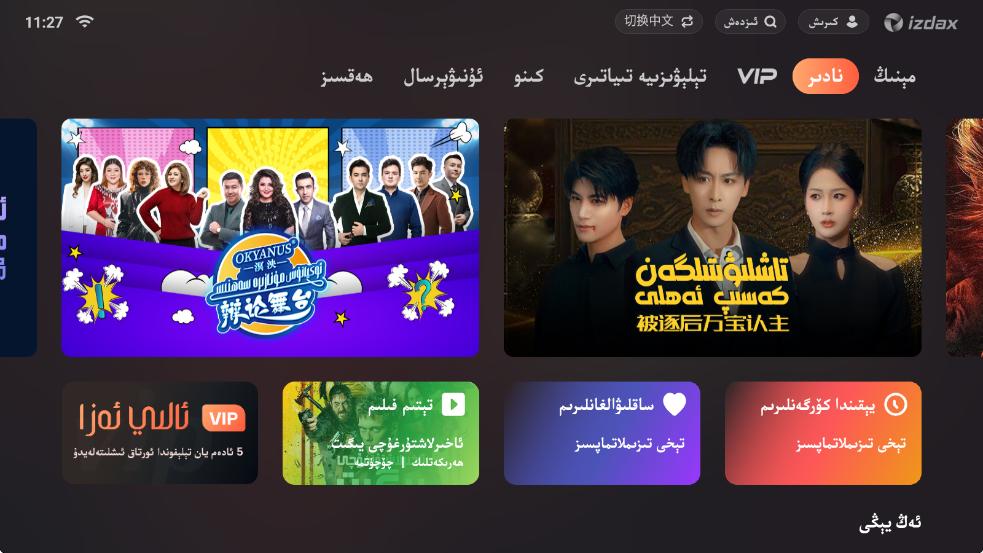Go to the كىنو tab
Viewport: 983px width, 553px height.
(x=528, y=76)
